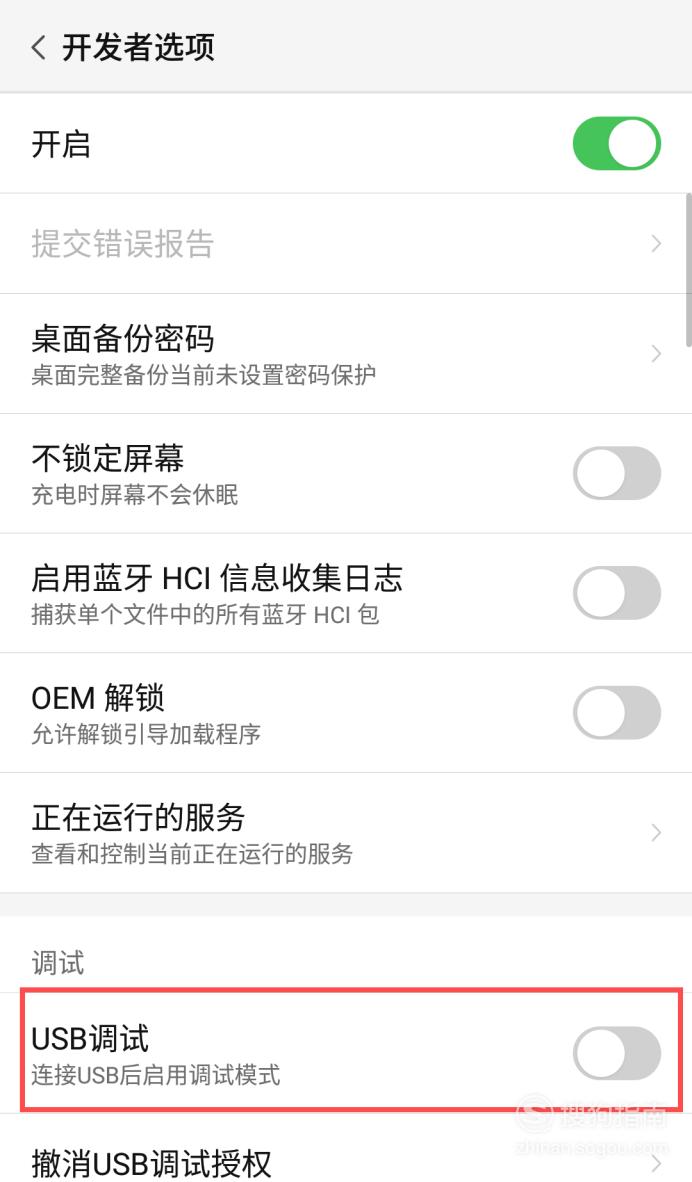Go back from 开发者选项
The width and height of the screenshot is (692, 1182).
click(39, 47)
